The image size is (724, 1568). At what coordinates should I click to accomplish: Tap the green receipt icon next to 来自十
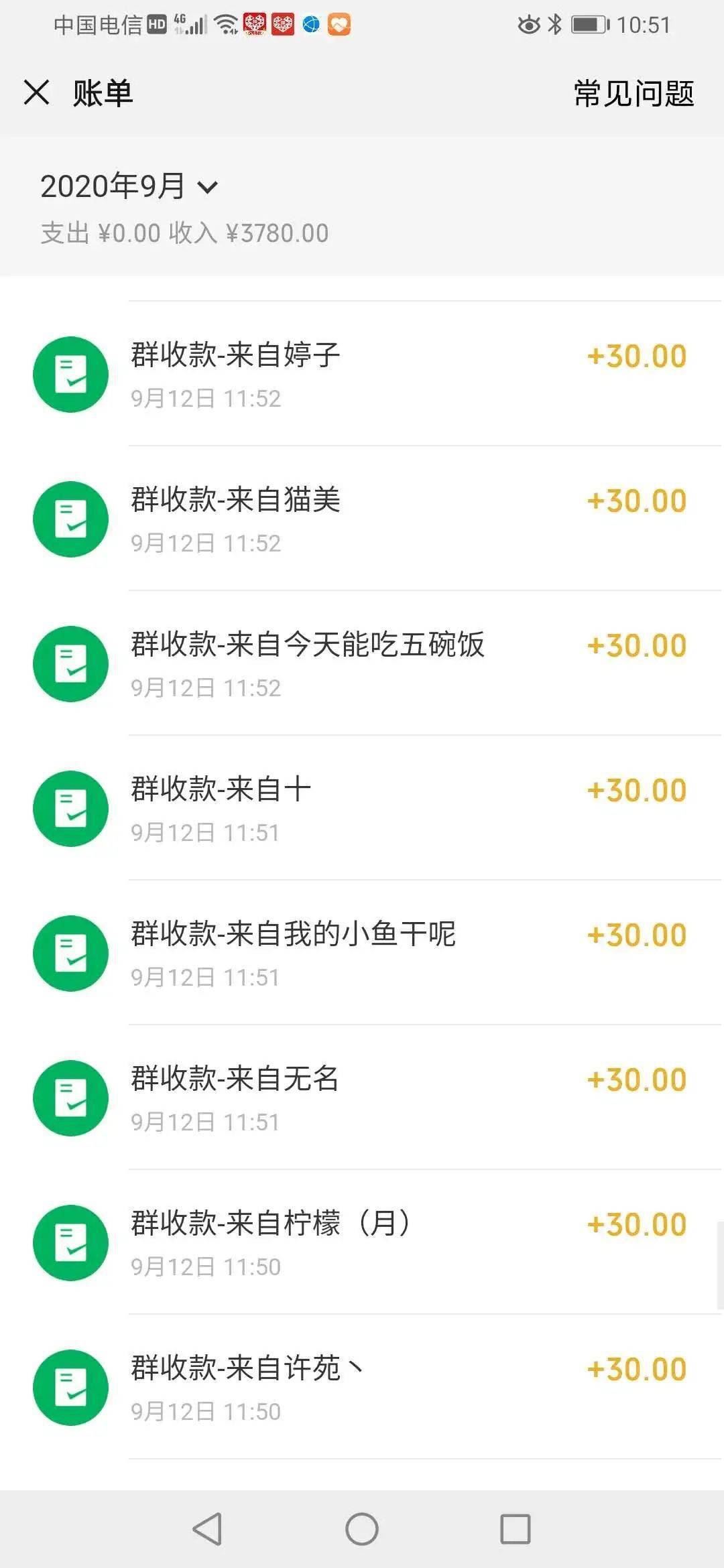click(70, 809)
